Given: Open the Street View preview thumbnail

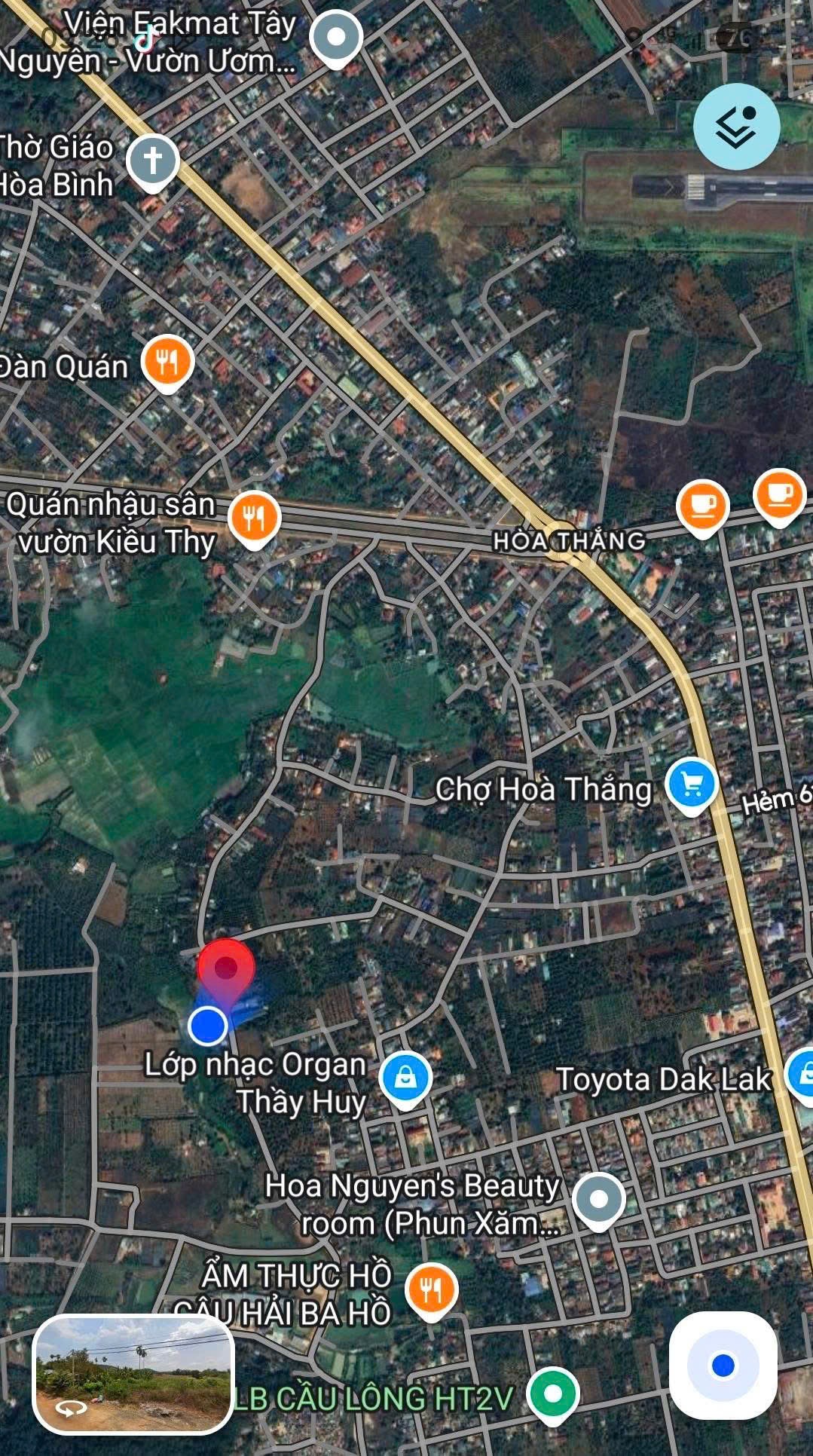Looking at the screenshot, I should [133, 1374].
